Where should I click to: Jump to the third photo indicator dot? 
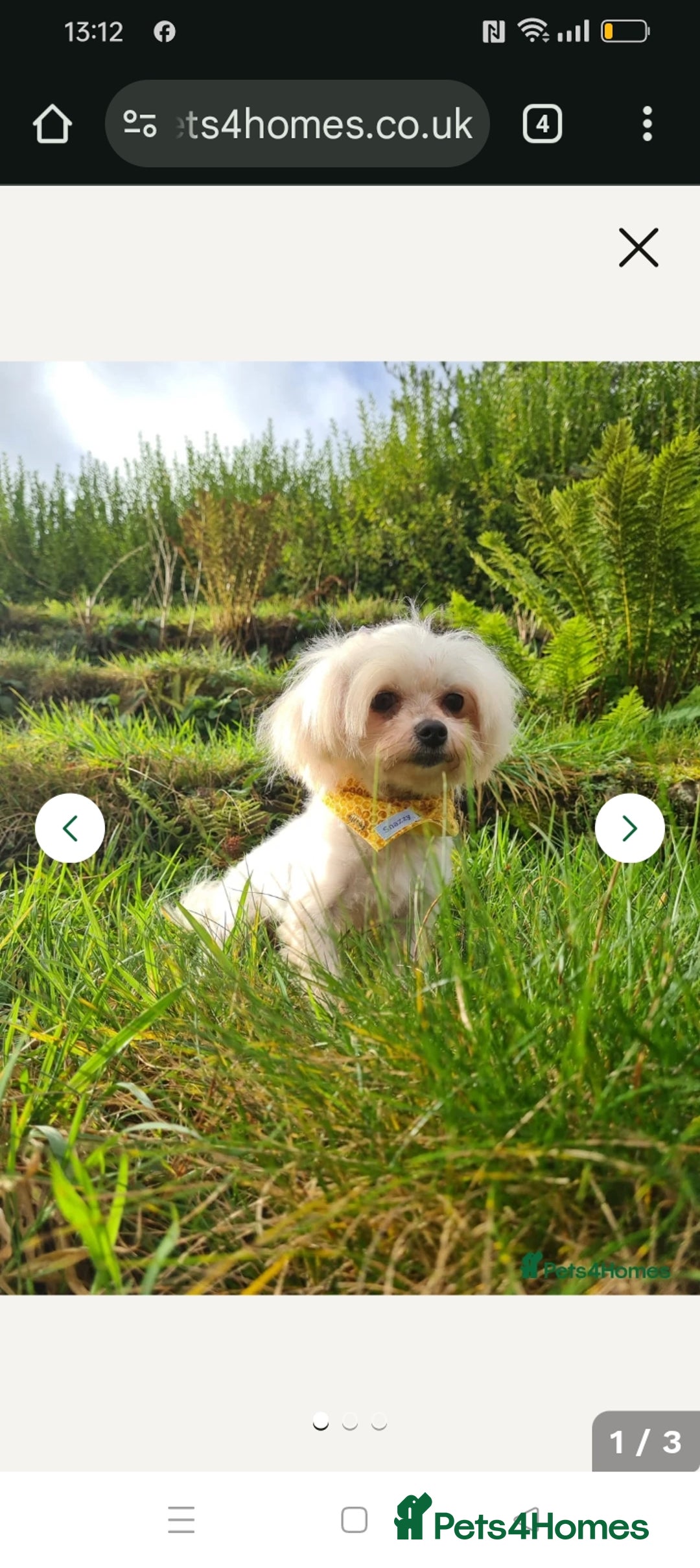tap(379, 1422)
